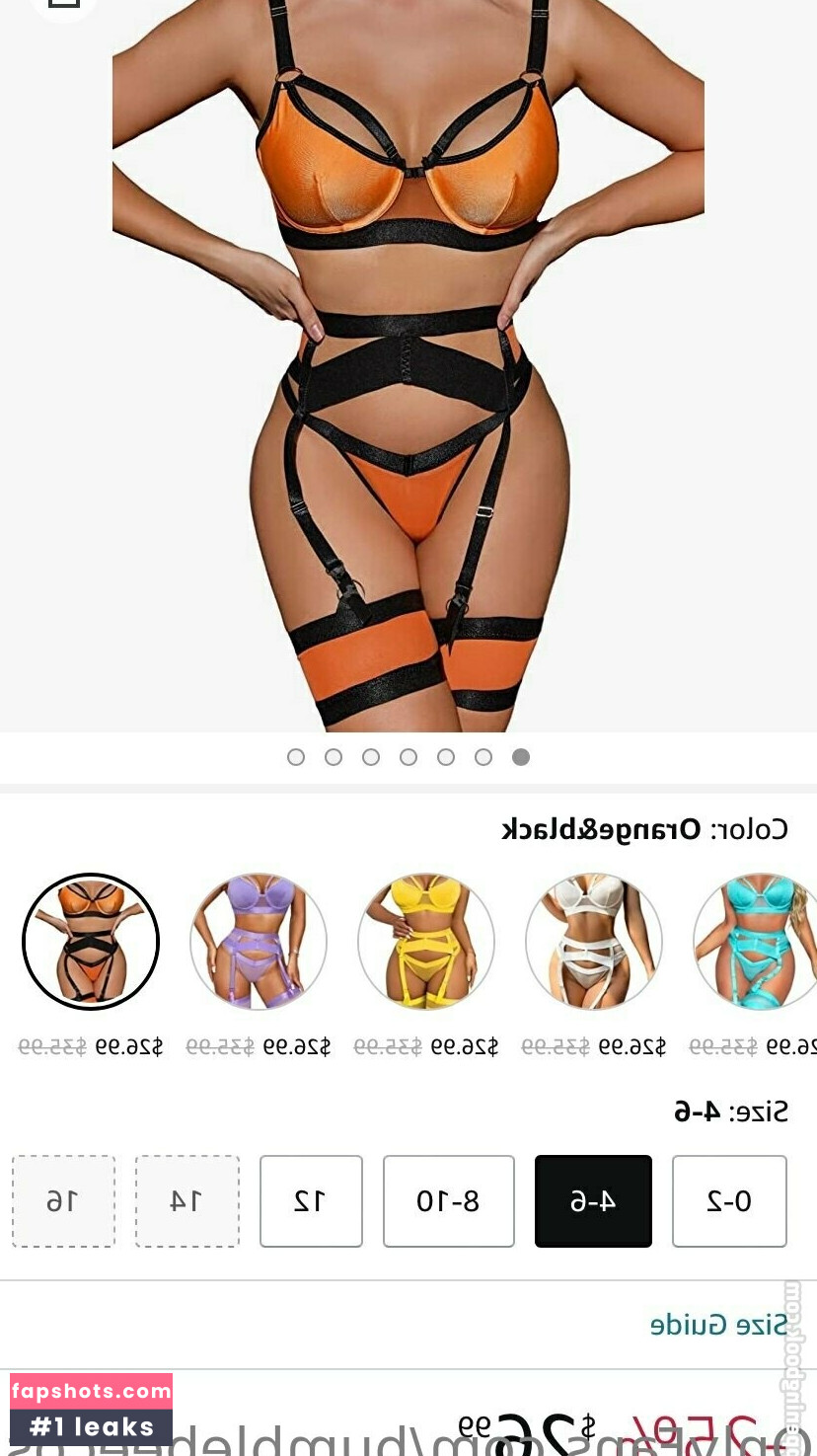Select size 0-2
The height and width of the screenshot is (1456, 817).
coord(729,1200)
